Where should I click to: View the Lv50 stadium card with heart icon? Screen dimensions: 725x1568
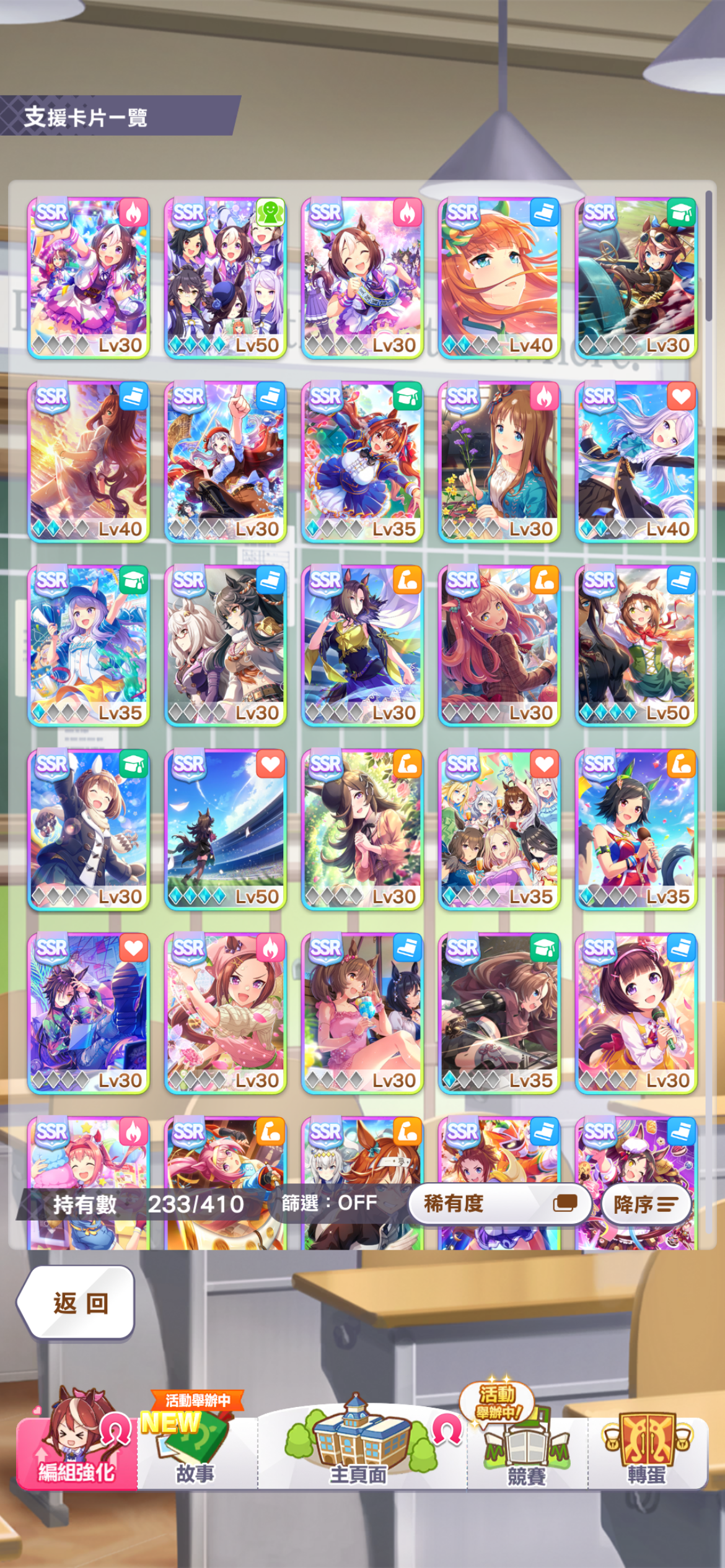tap(226, 829)
